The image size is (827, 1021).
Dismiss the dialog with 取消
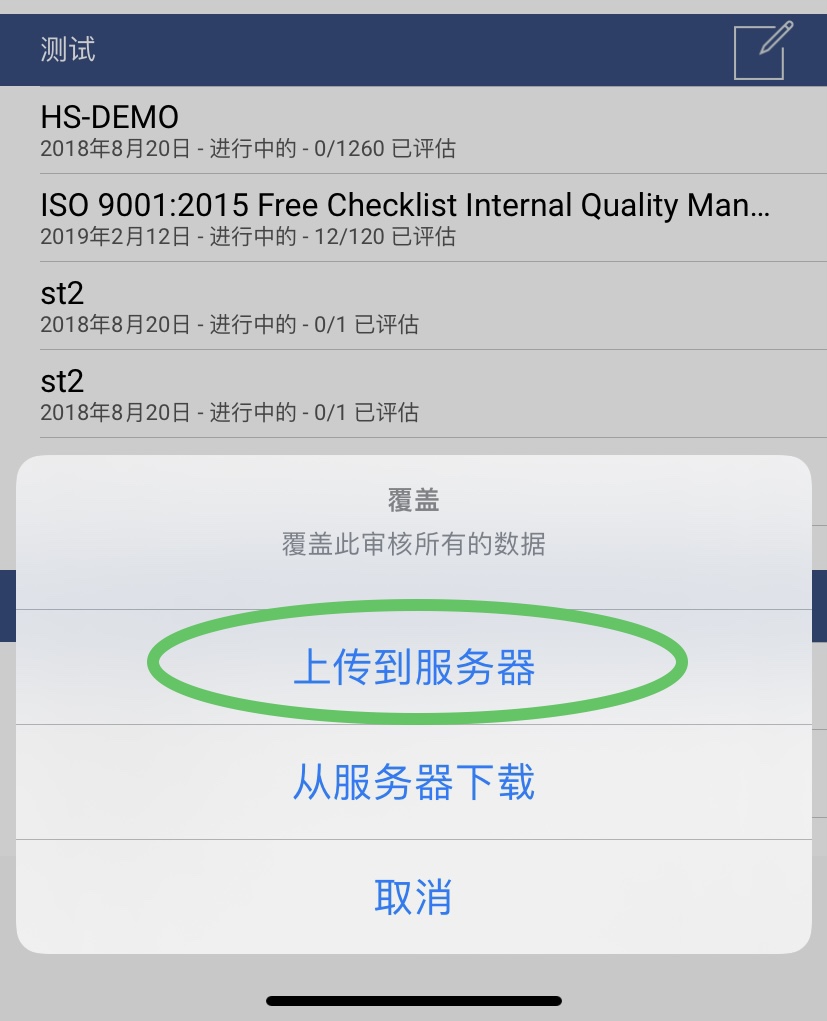(x=414, y=897)
